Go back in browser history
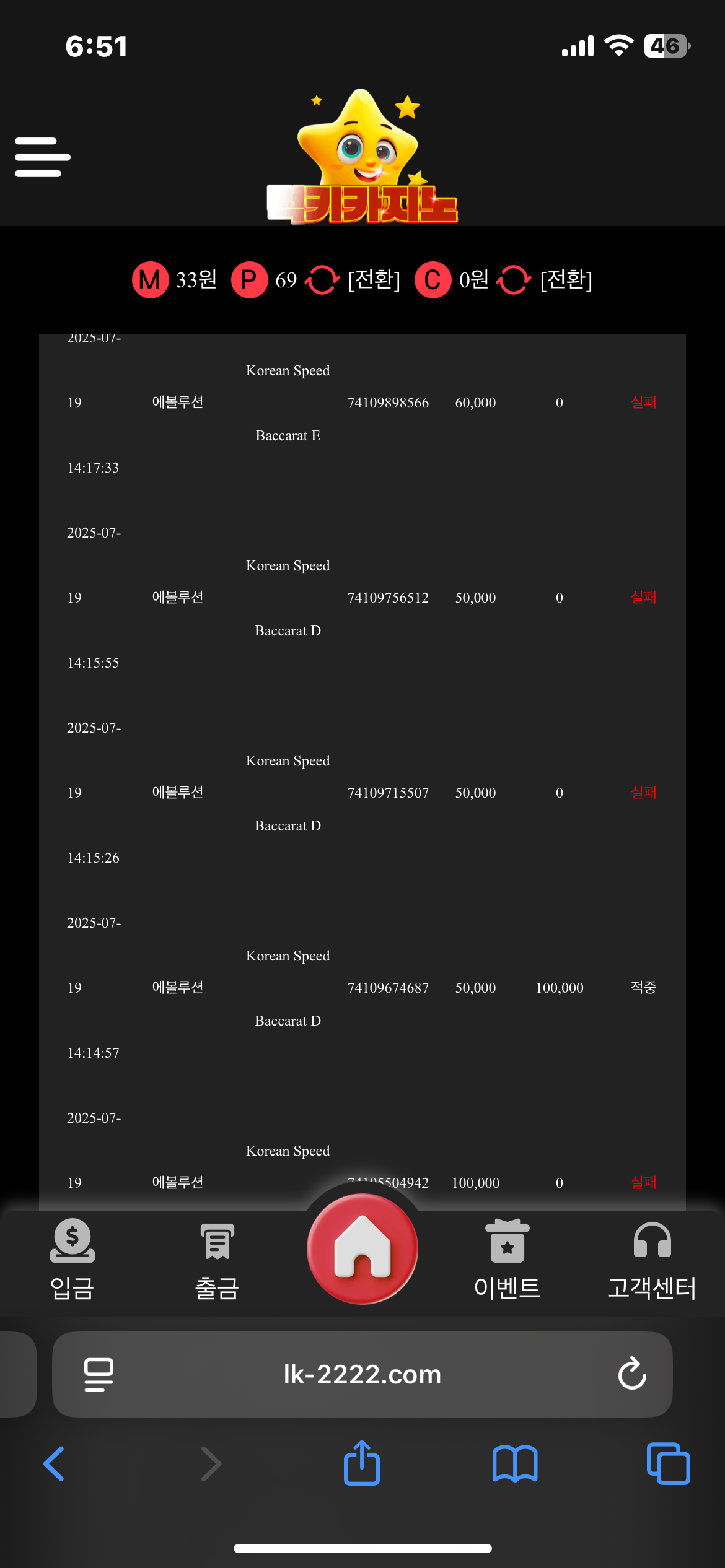This screenshot has width=725, height=1568. (x=55, y=1464)
